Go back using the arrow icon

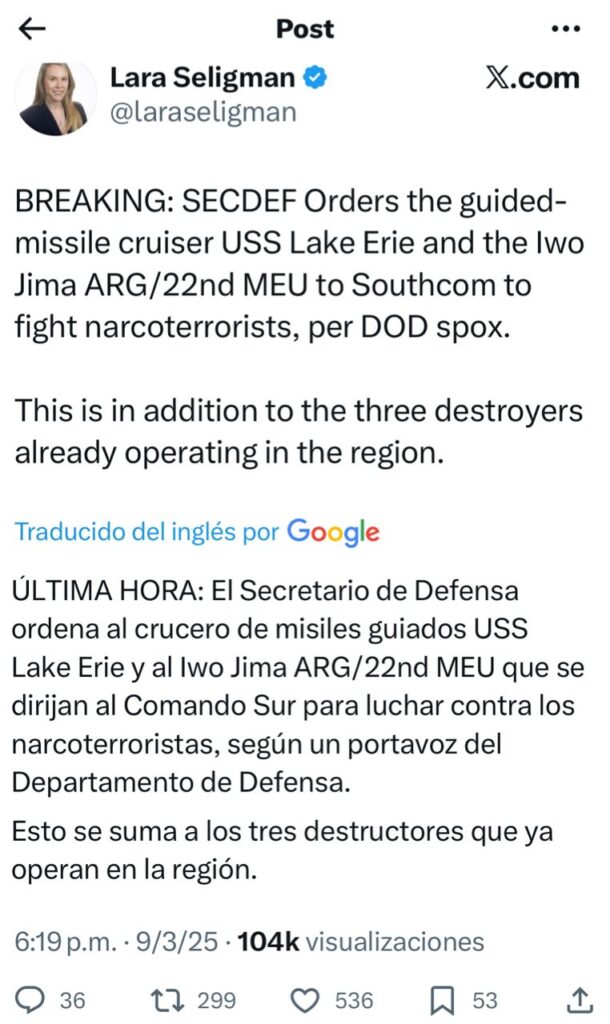(33, 29)
